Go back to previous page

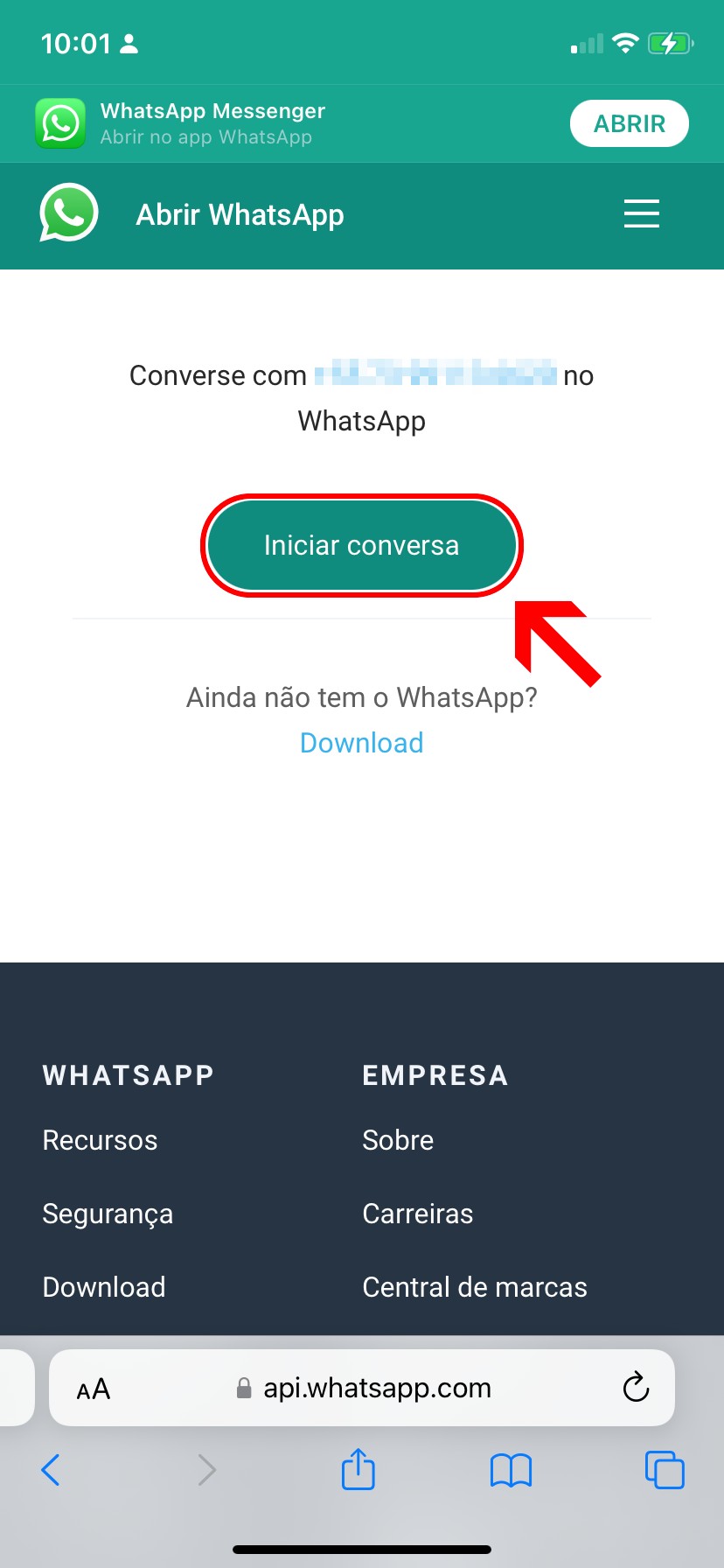(x=51, y=1470)
